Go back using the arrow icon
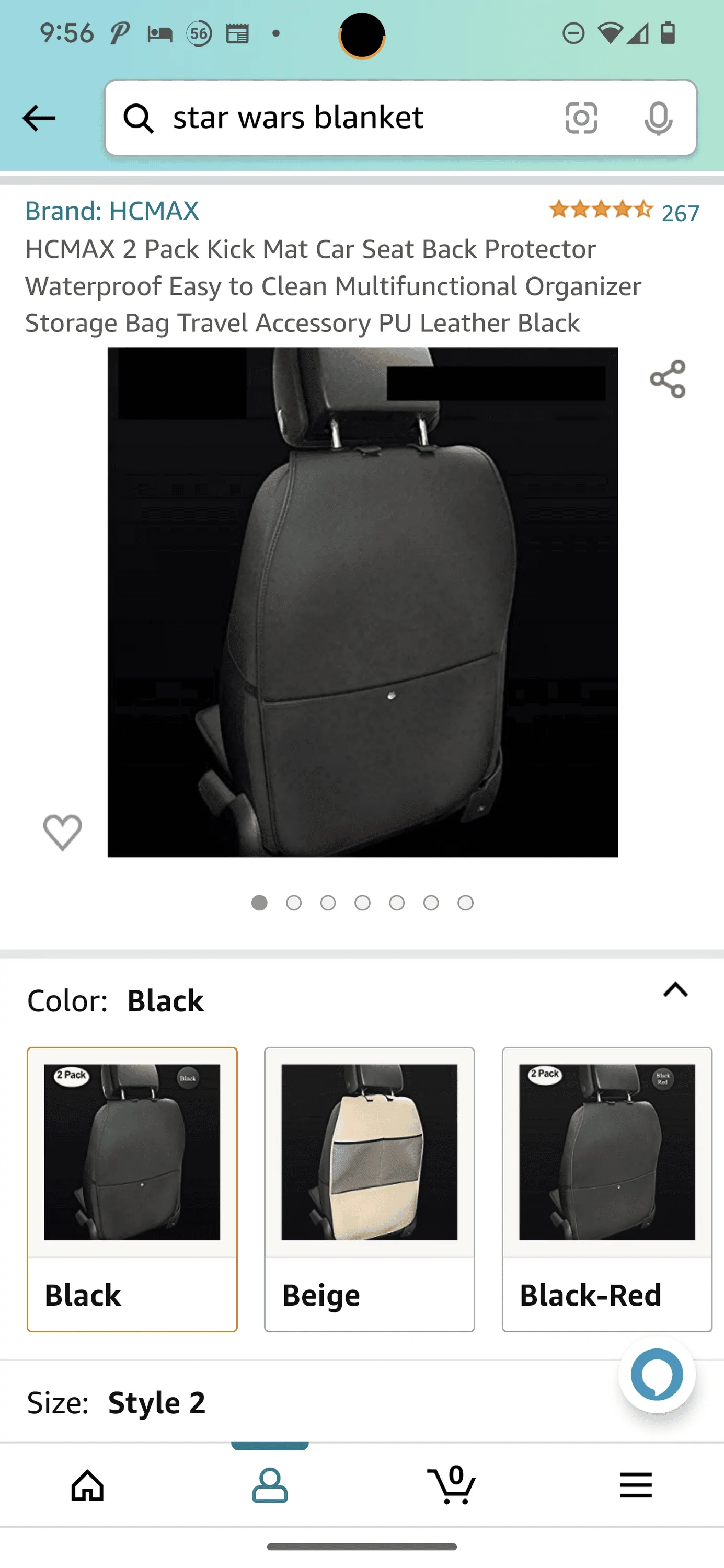The width and height of the screenshot is (724, 1568). (38, 118)
